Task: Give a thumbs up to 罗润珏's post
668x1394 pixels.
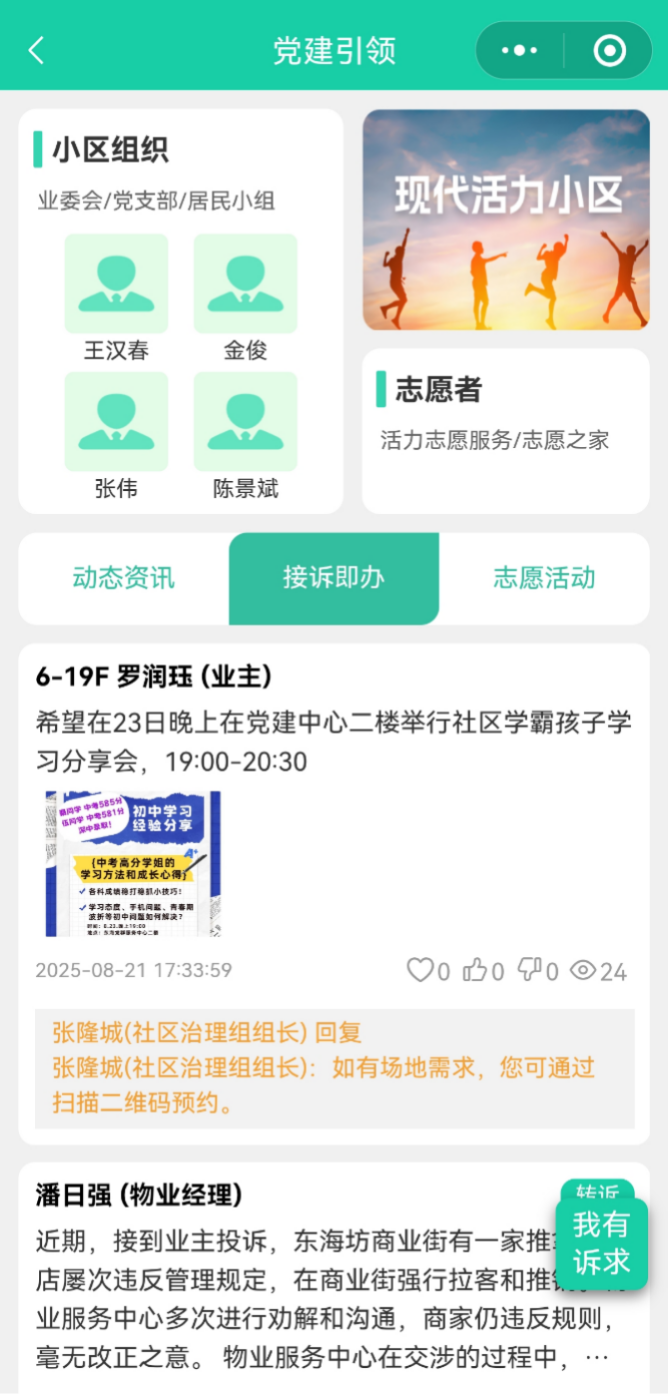Action: pyautogui.click(x=475, y=970)
